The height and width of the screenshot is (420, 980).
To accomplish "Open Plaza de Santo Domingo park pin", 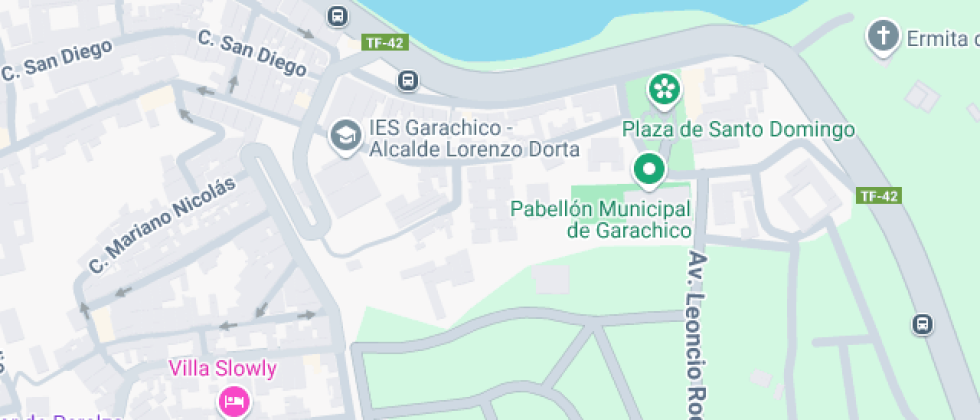I will 664,90.
